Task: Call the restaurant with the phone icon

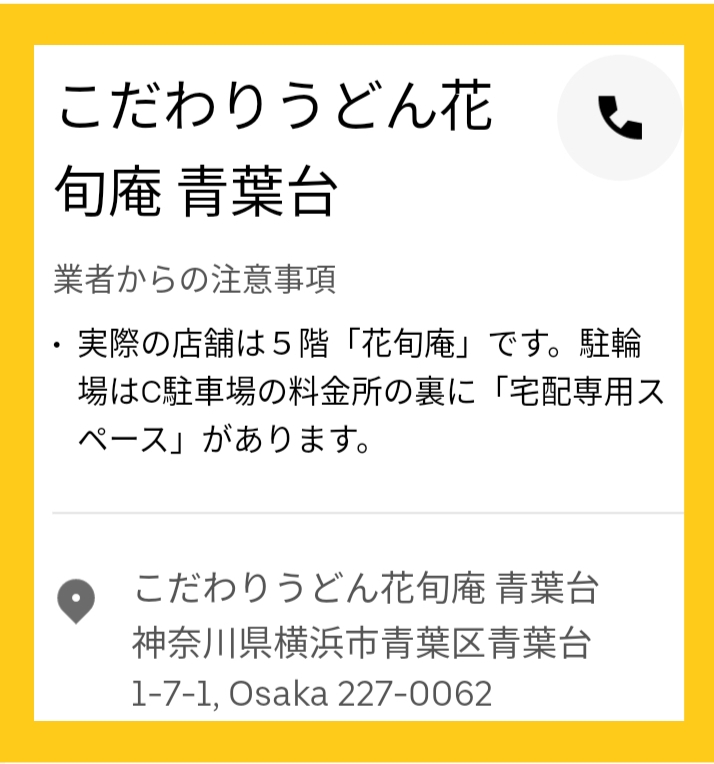Action: (x=620, y=117)
